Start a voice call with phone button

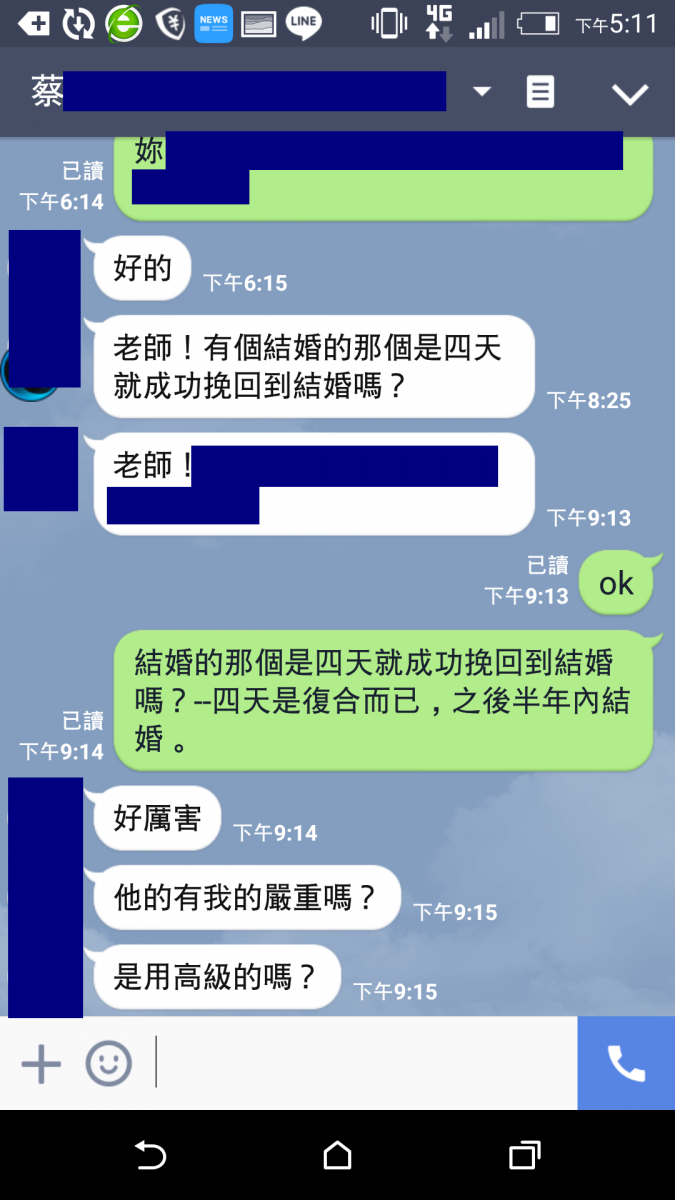(x=626, y=1063)
